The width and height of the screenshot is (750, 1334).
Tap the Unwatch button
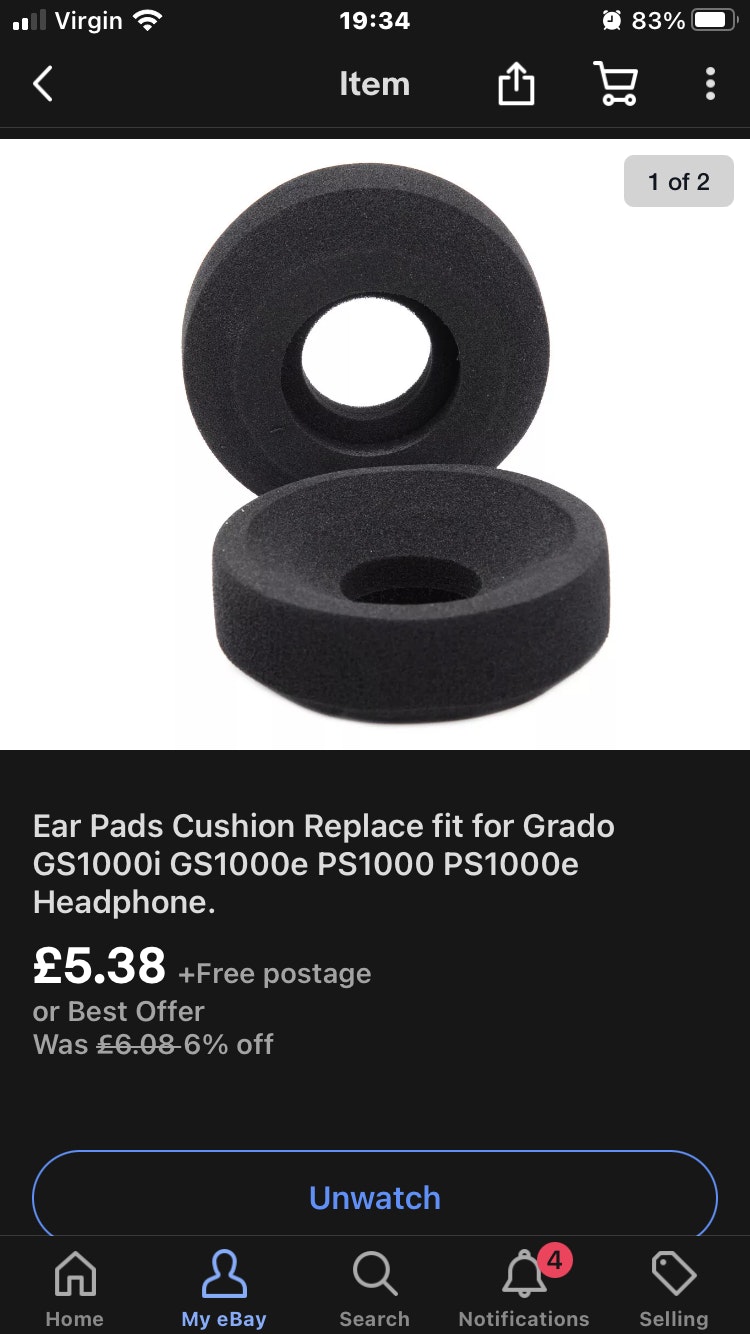point(375,1197)
